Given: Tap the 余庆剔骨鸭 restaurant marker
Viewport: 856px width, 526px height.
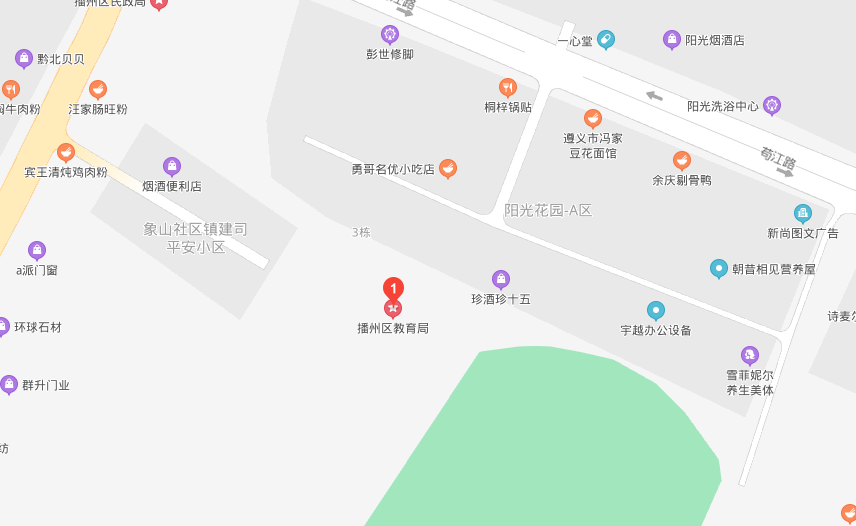Looking at the screenshot, I should [x=682, y=160].
